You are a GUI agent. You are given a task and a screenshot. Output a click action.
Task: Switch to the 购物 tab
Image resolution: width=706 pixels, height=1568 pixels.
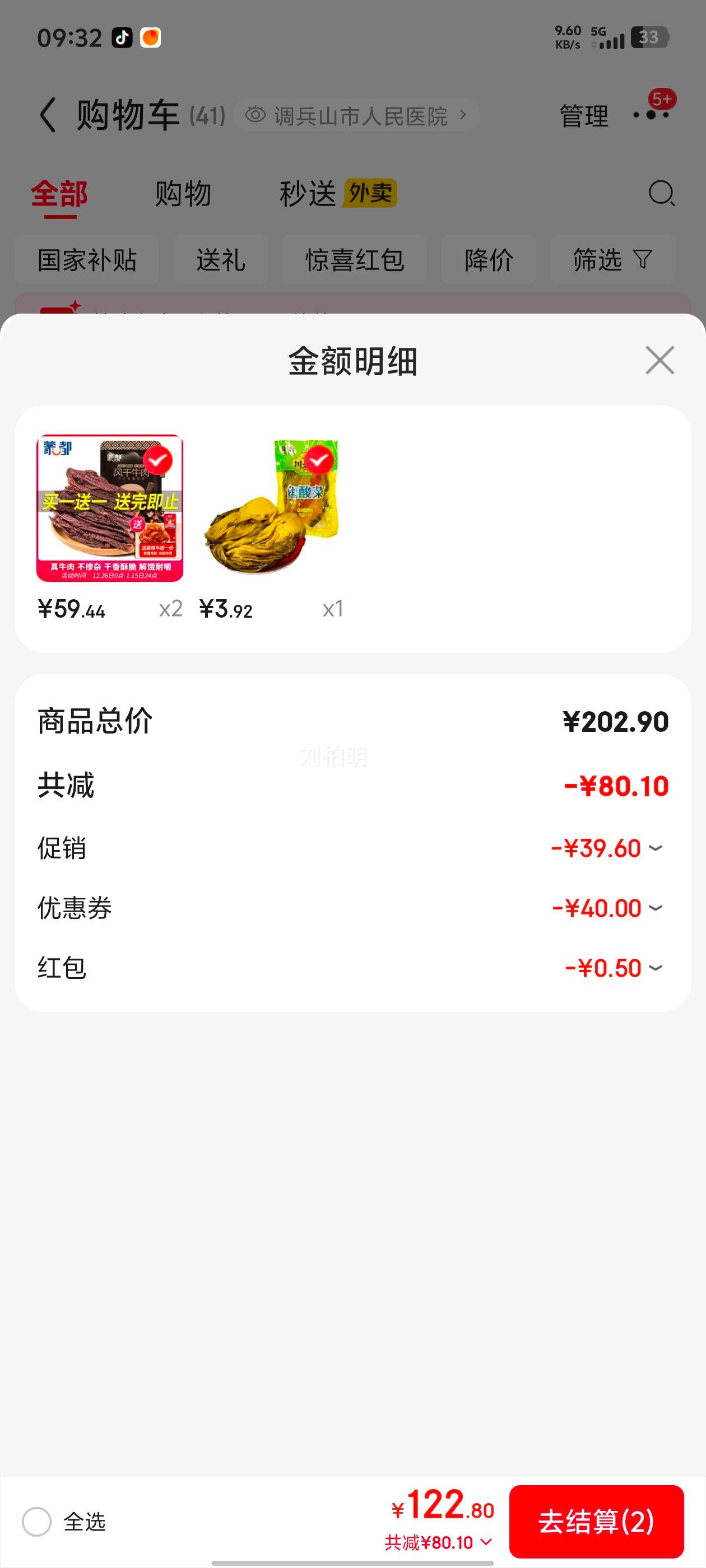click(x=182, y=194)
